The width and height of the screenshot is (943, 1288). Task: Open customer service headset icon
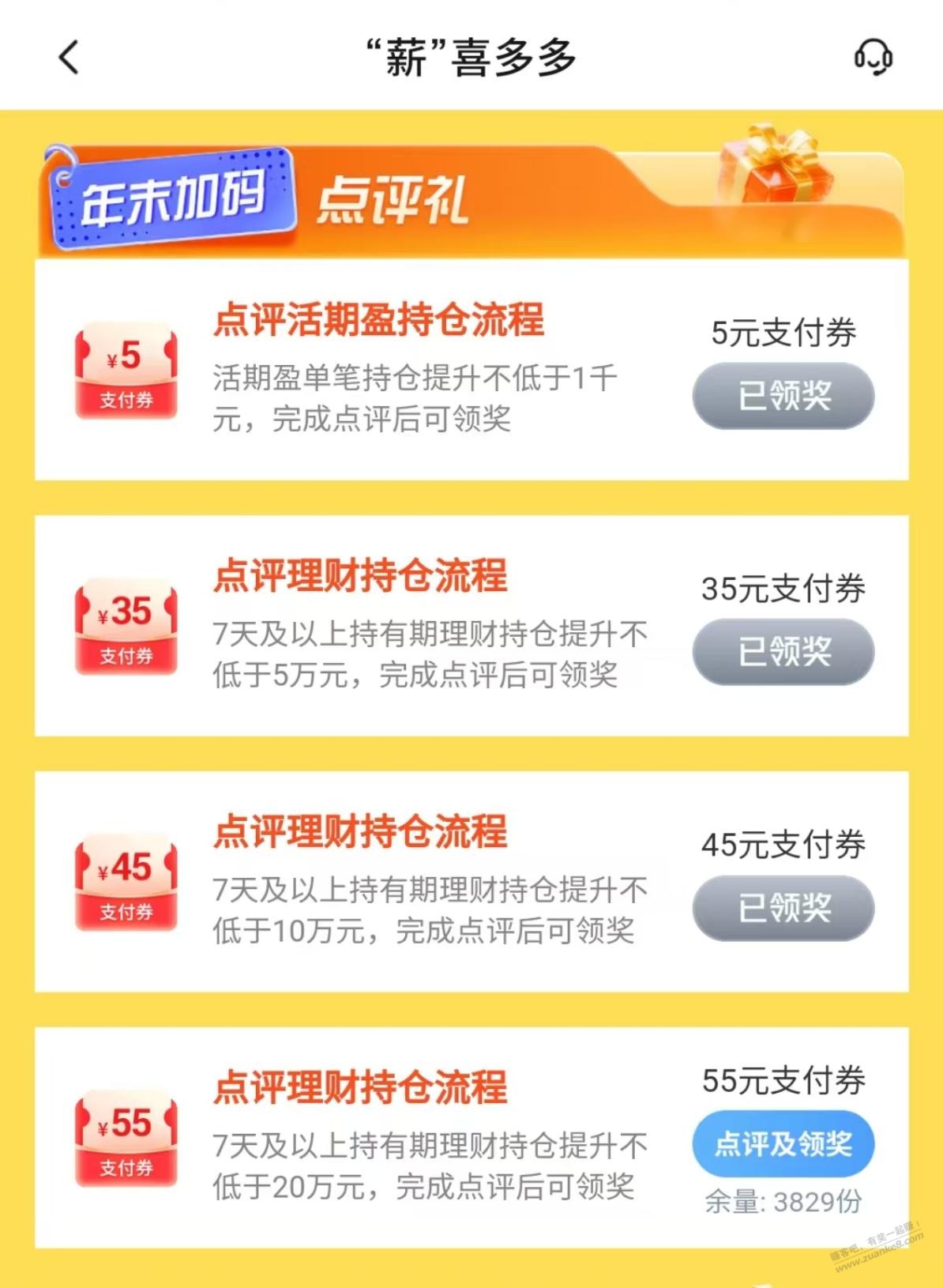coord(873,58)
